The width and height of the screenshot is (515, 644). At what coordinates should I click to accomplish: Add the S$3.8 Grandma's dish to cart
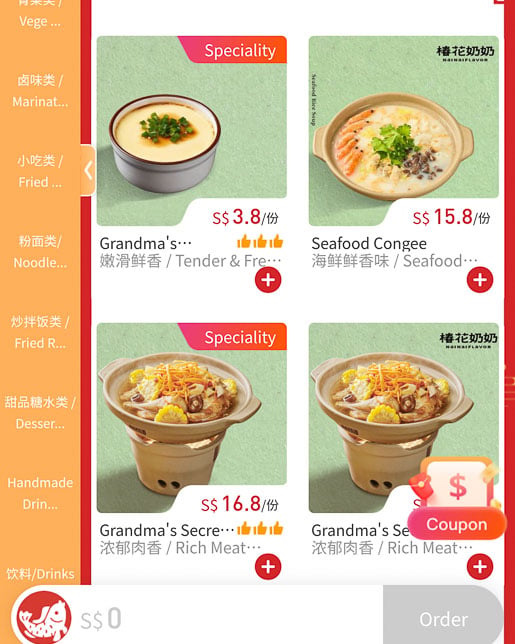coord(268,280)
